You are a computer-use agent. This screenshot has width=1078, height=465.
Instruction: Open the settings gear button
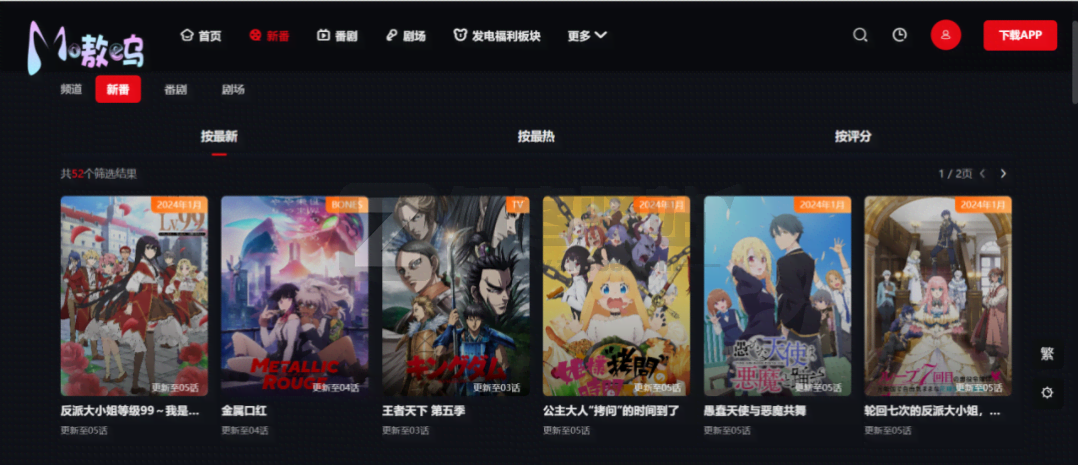coord(1047,393)
